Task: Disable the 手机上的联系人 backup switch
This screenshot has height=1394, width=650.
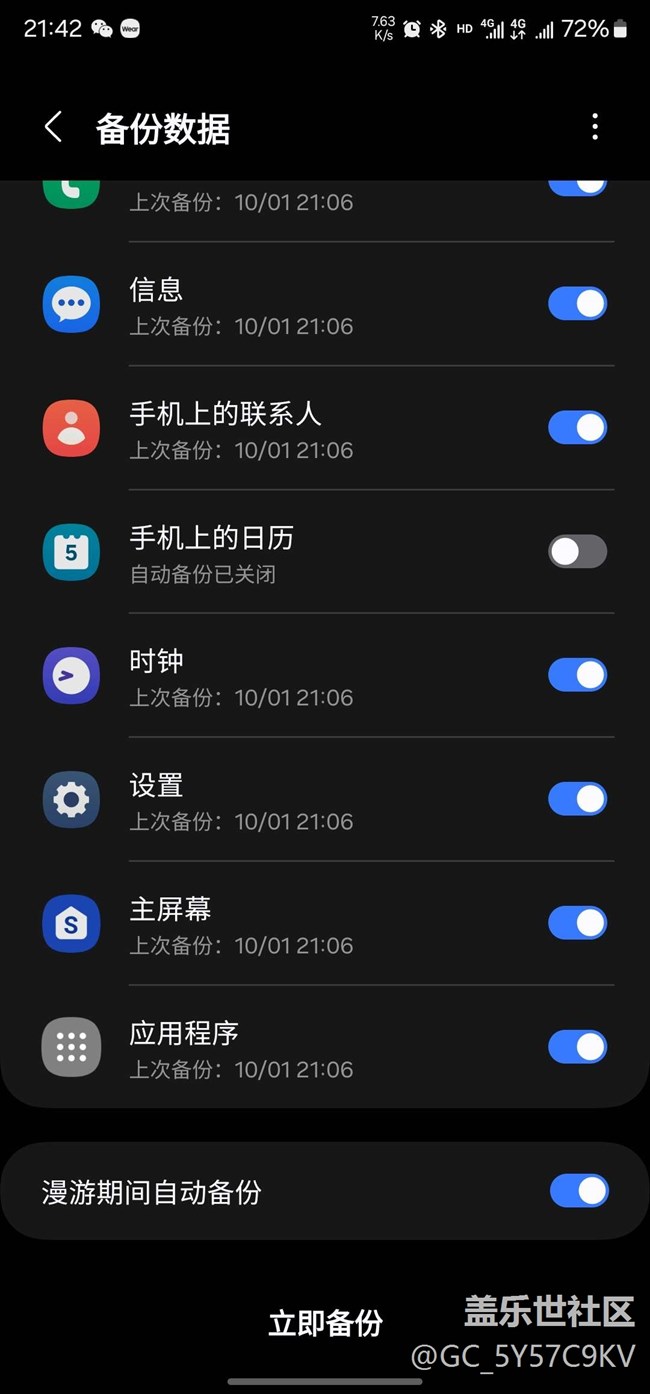Action: (578, 428)
